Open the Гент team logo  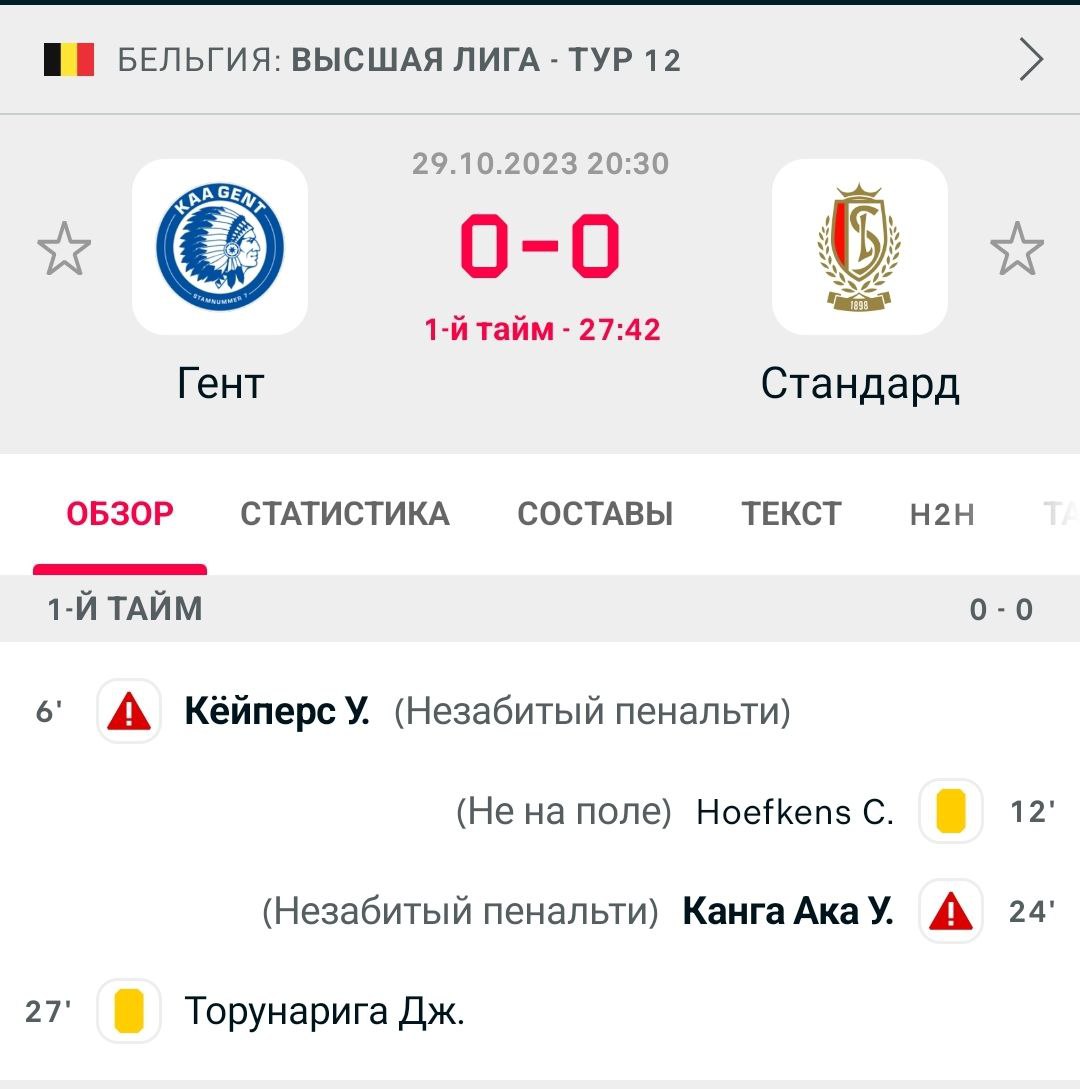point(220,247)
